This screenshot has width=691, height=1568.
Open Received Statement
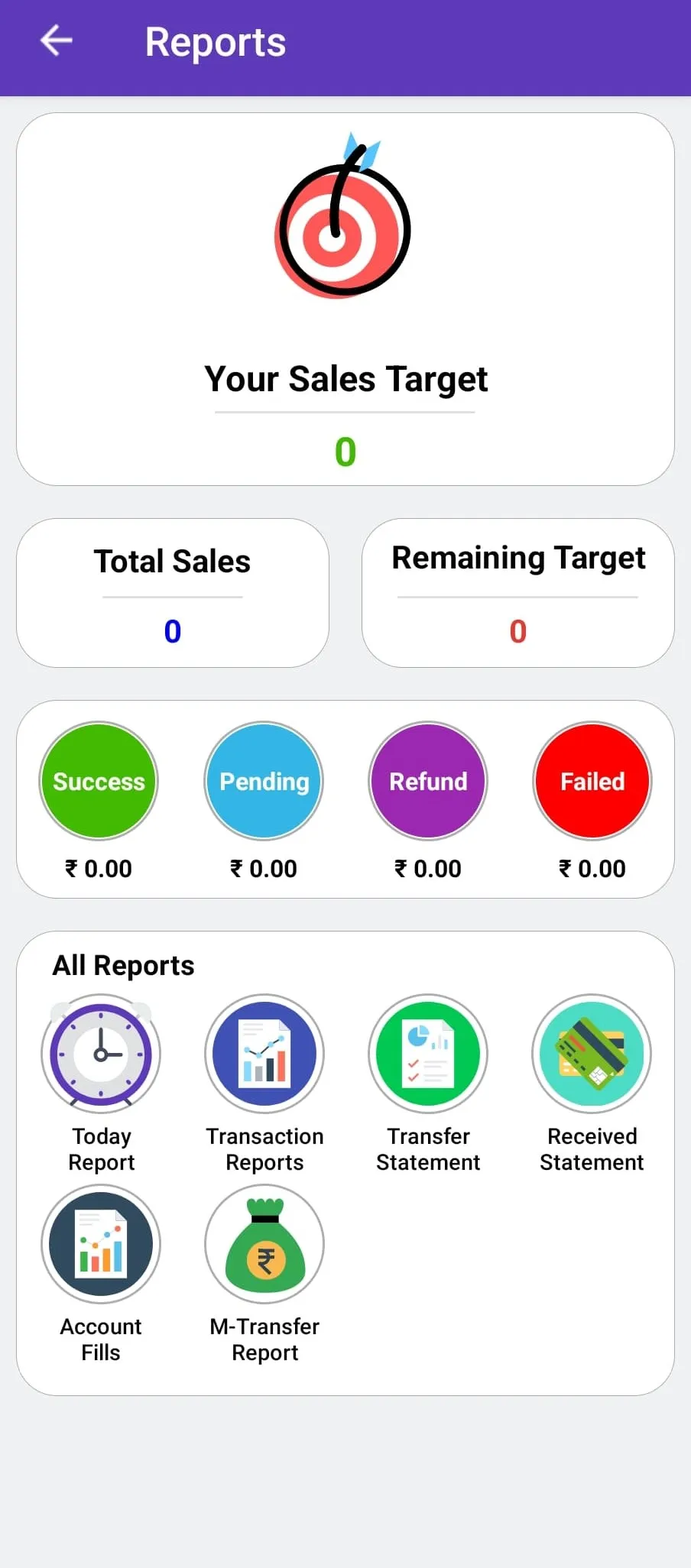[x=592, y=1055]
